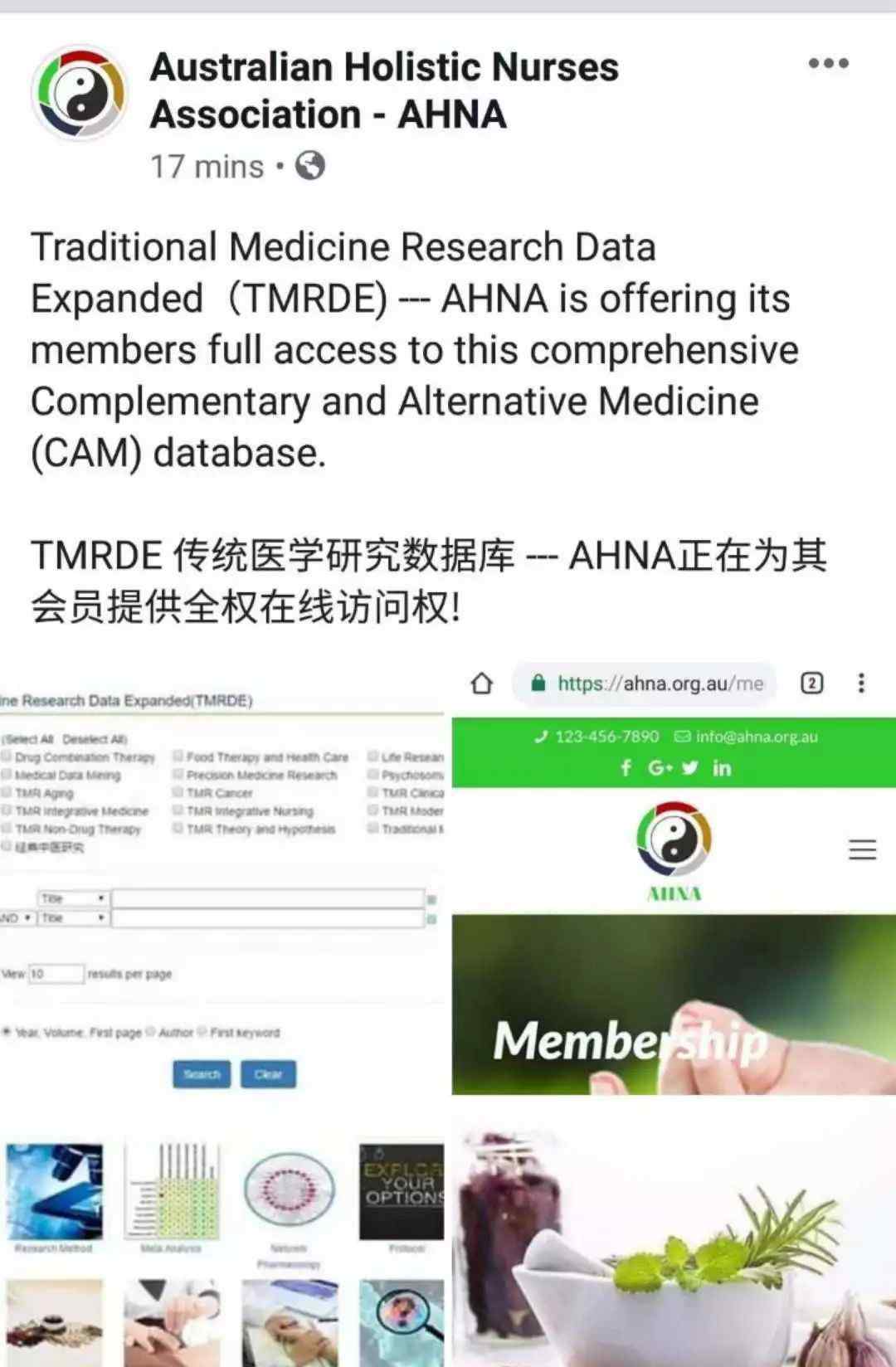Open the post's three-dot options menu
This screenshot has width=896, height=1367.
828,64
